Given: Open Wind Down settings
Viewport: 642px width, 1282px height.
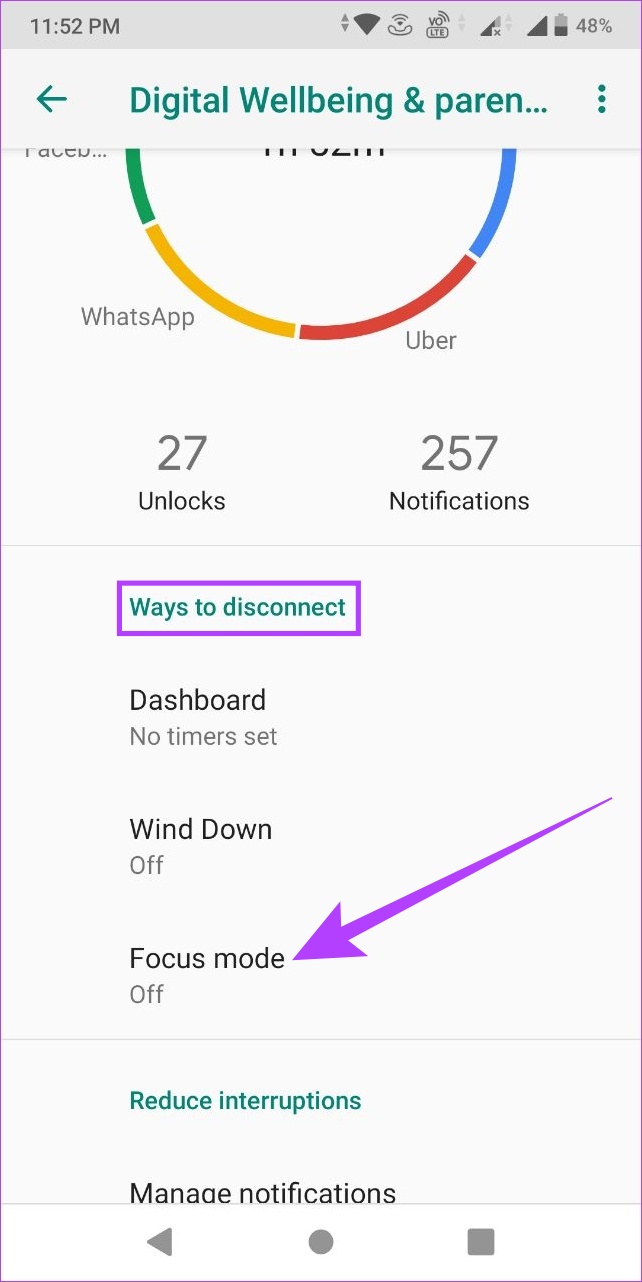Looking at the screenshot, I should 321,846.
